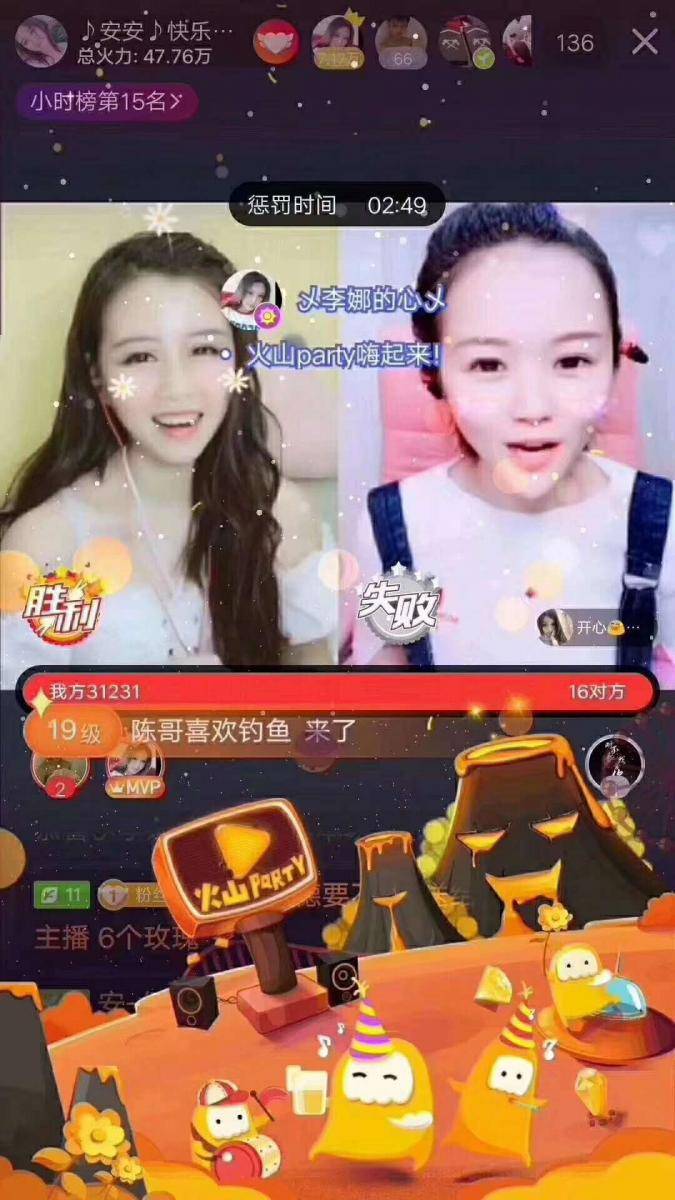Open host 安安快乐 profile avatar
Viewport: 675px width, 1200px height.
(41, 41)
